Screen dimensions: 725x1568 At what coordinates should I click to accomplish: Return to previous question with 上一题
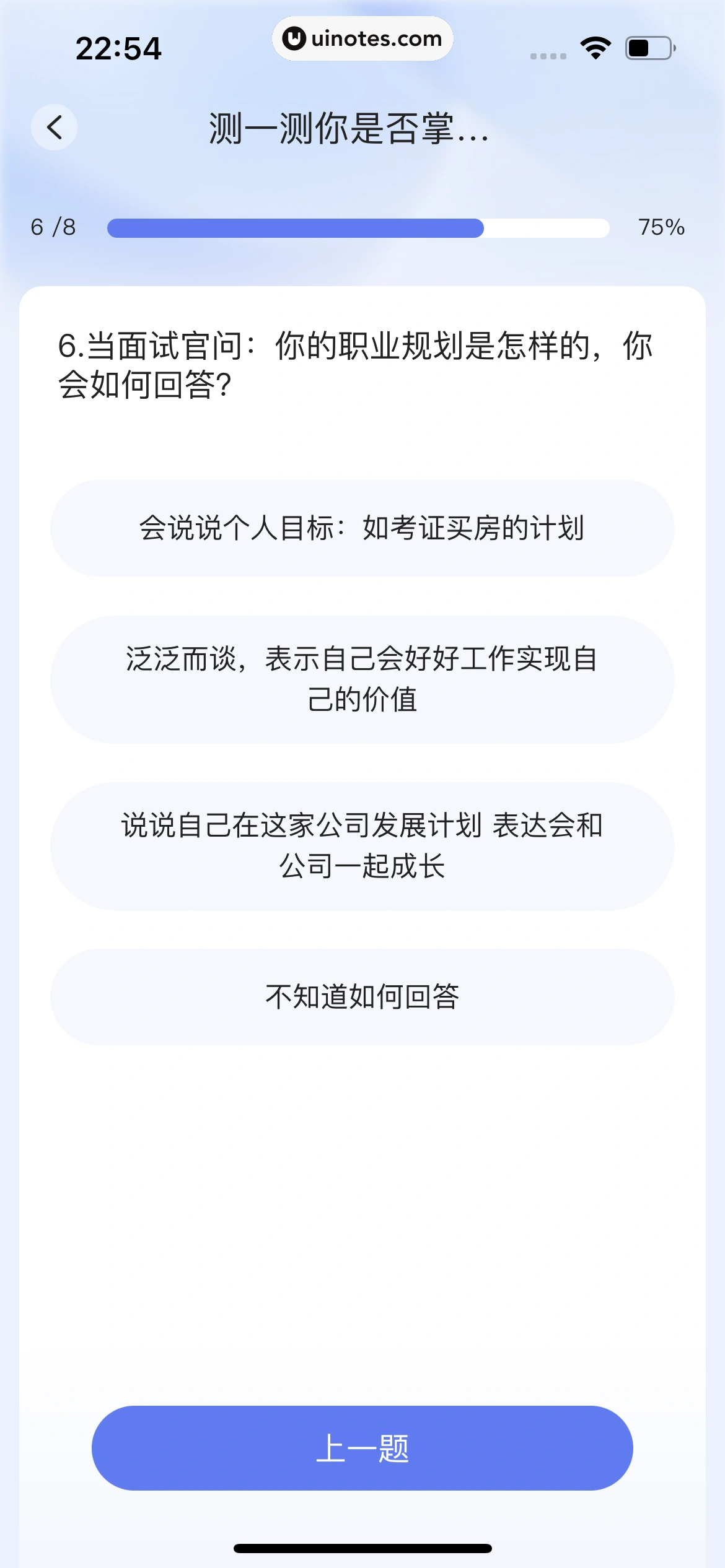pos(362,1448)
